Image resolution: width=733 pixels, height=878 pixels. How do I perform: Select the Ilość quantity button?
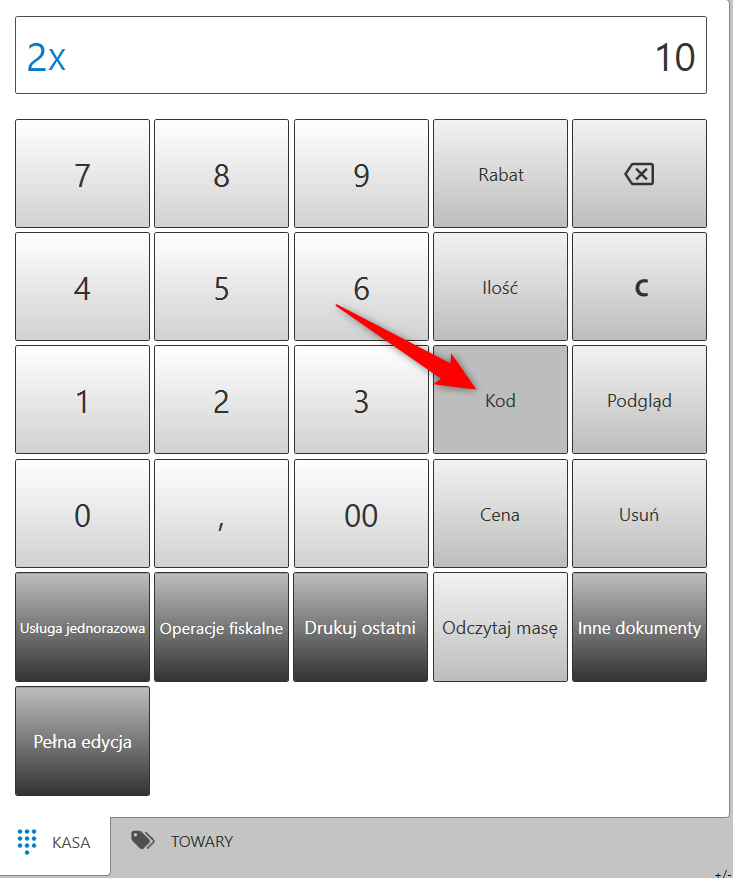[500, 288]
